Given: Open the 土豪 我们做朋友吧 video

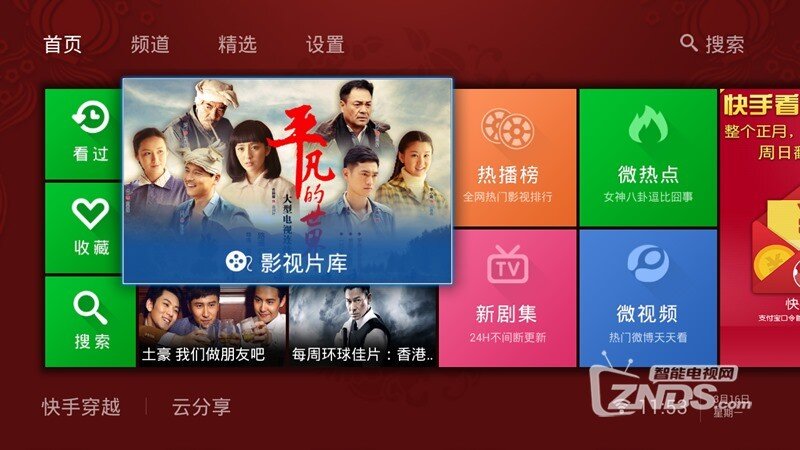Looking at the screenshot, I should pos(211,327).
